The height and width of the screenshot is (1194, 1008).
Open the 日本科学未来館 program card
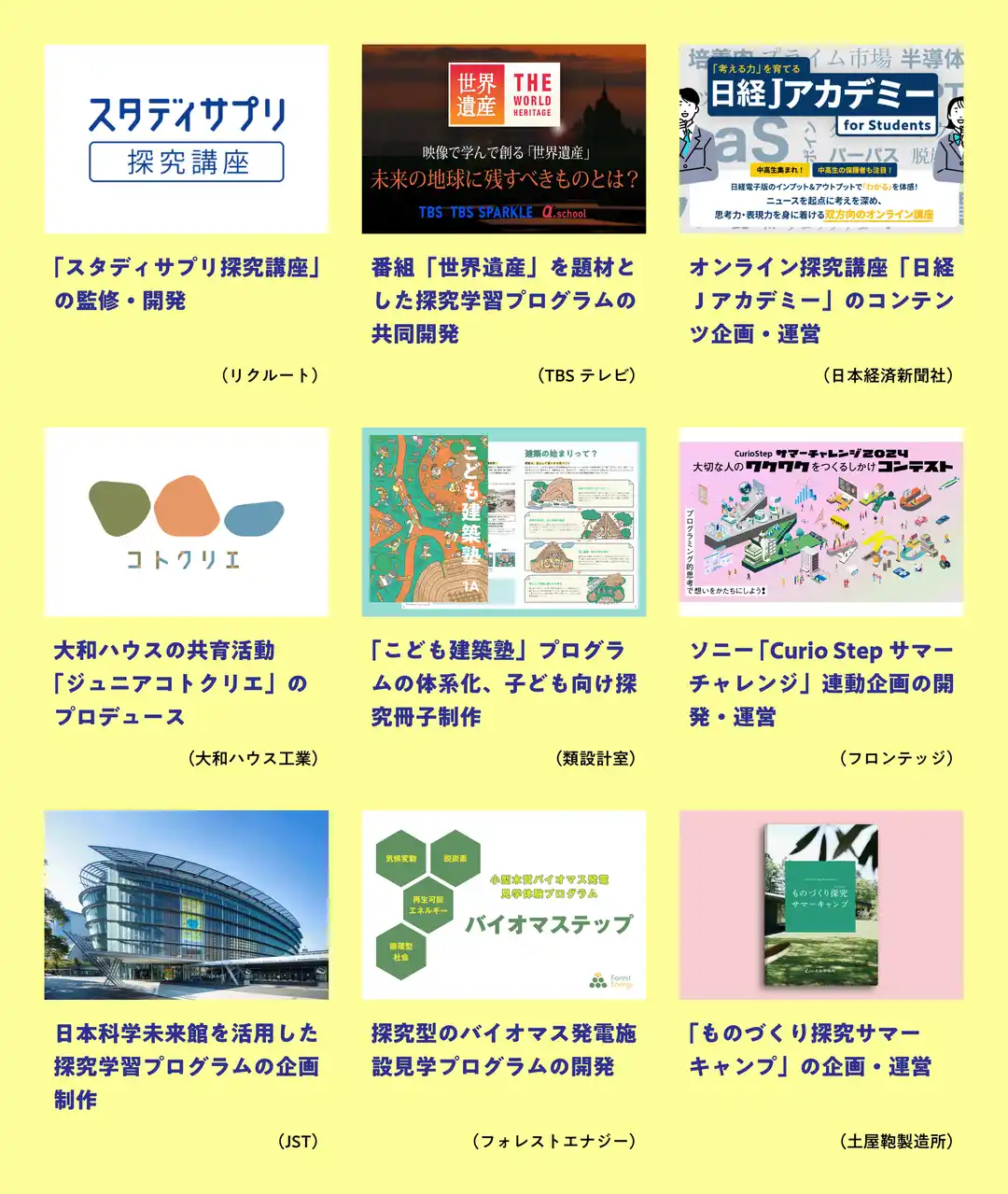tap(187, 905)
